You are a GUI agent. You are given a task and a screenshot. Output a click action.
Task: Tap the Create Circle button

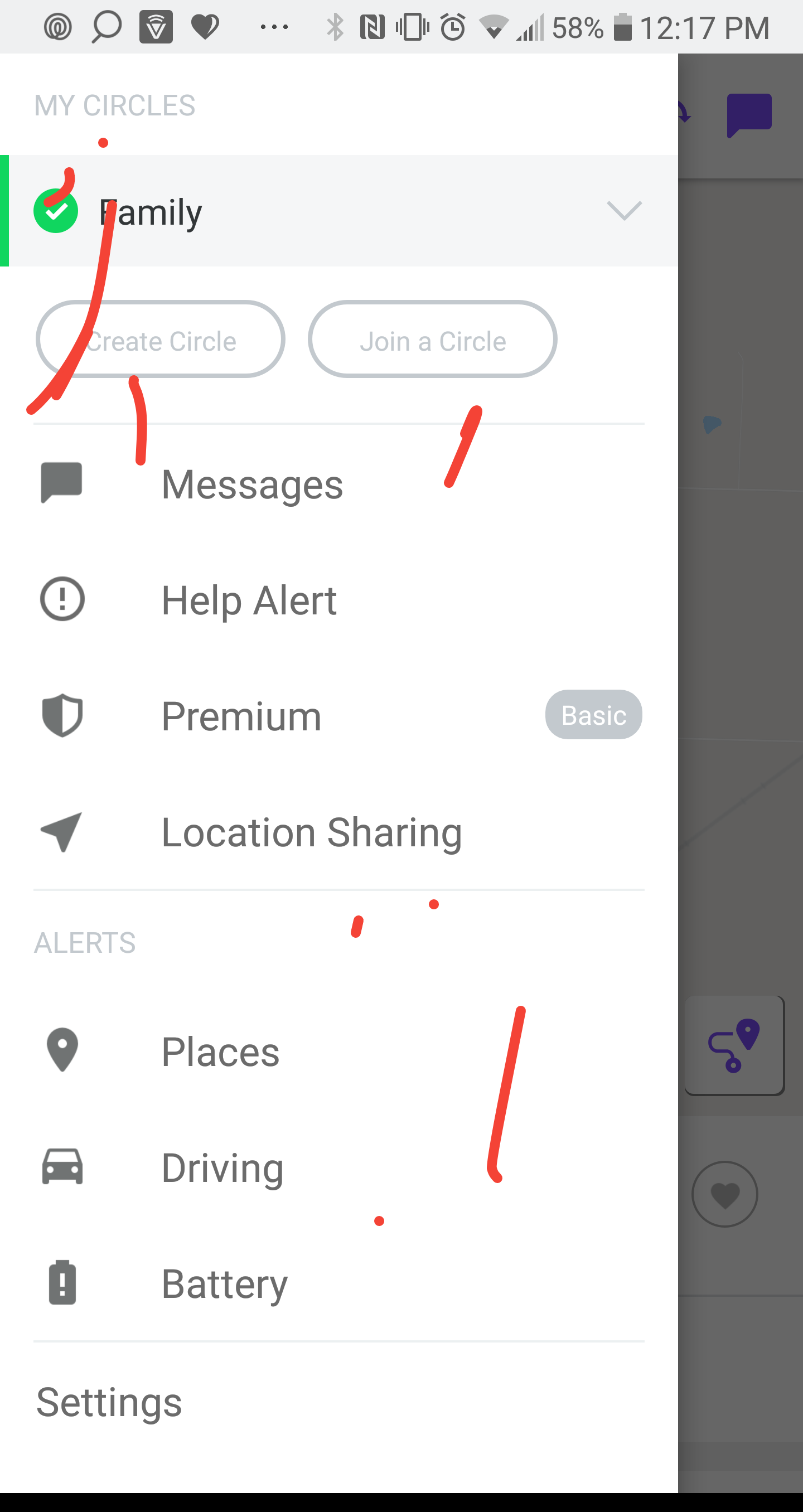pyautogui.click(x=161, y=340)
